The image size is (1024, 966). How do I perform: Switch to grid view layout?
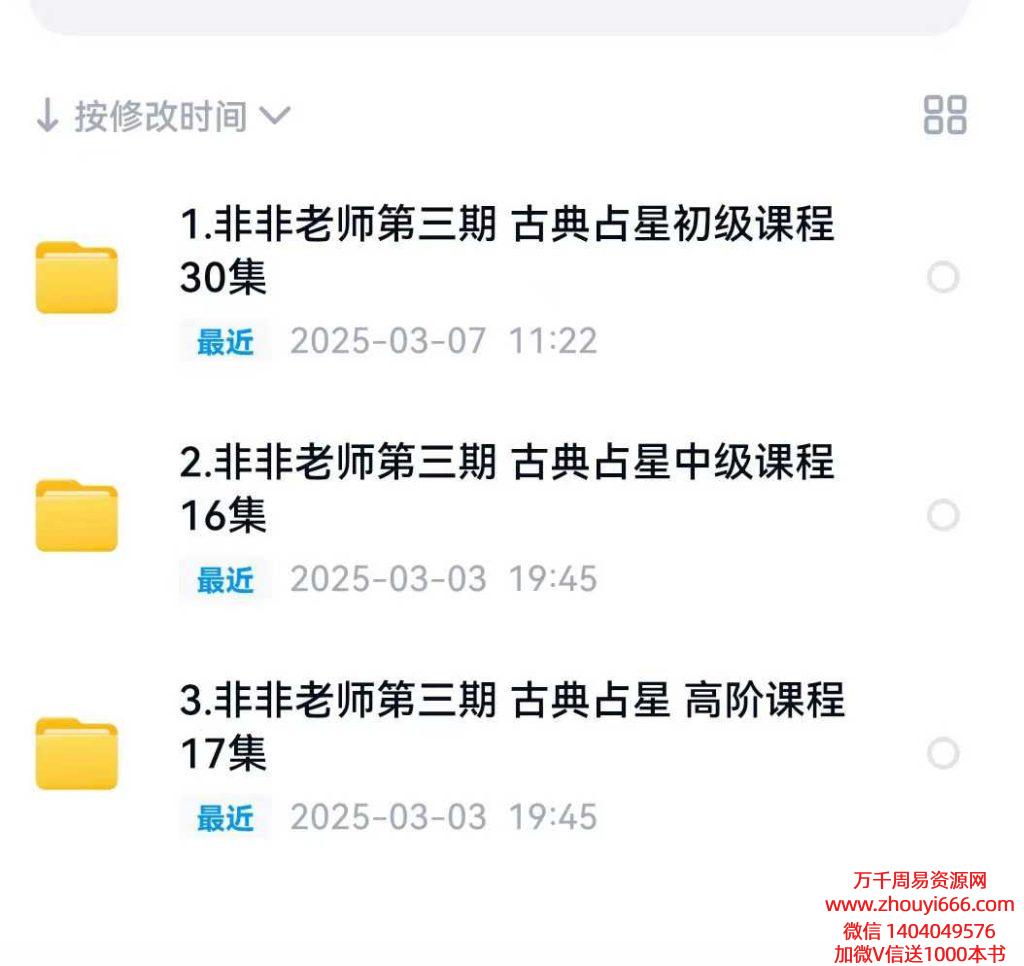(944, 115)
